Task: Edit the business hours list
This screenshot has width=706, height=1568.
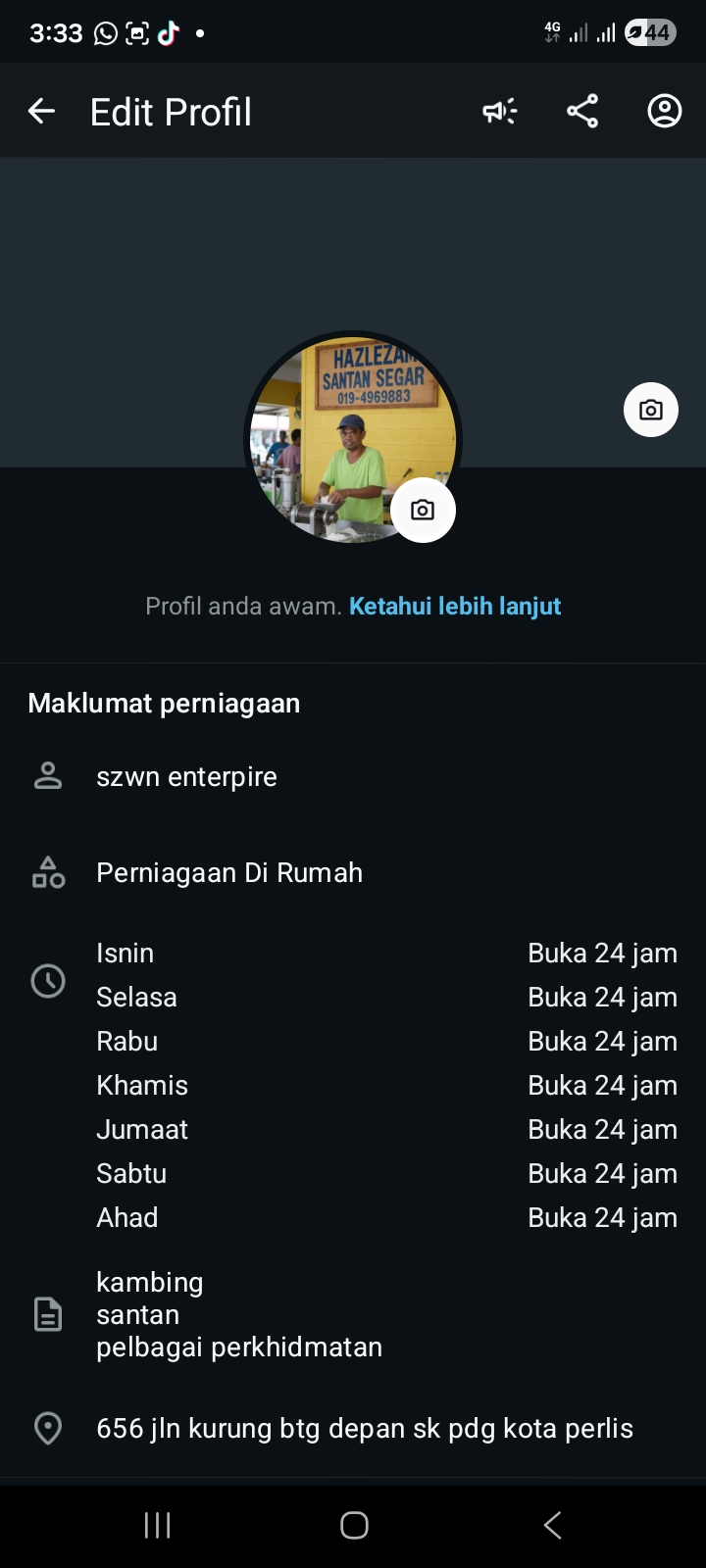Action: point(386,1085)
